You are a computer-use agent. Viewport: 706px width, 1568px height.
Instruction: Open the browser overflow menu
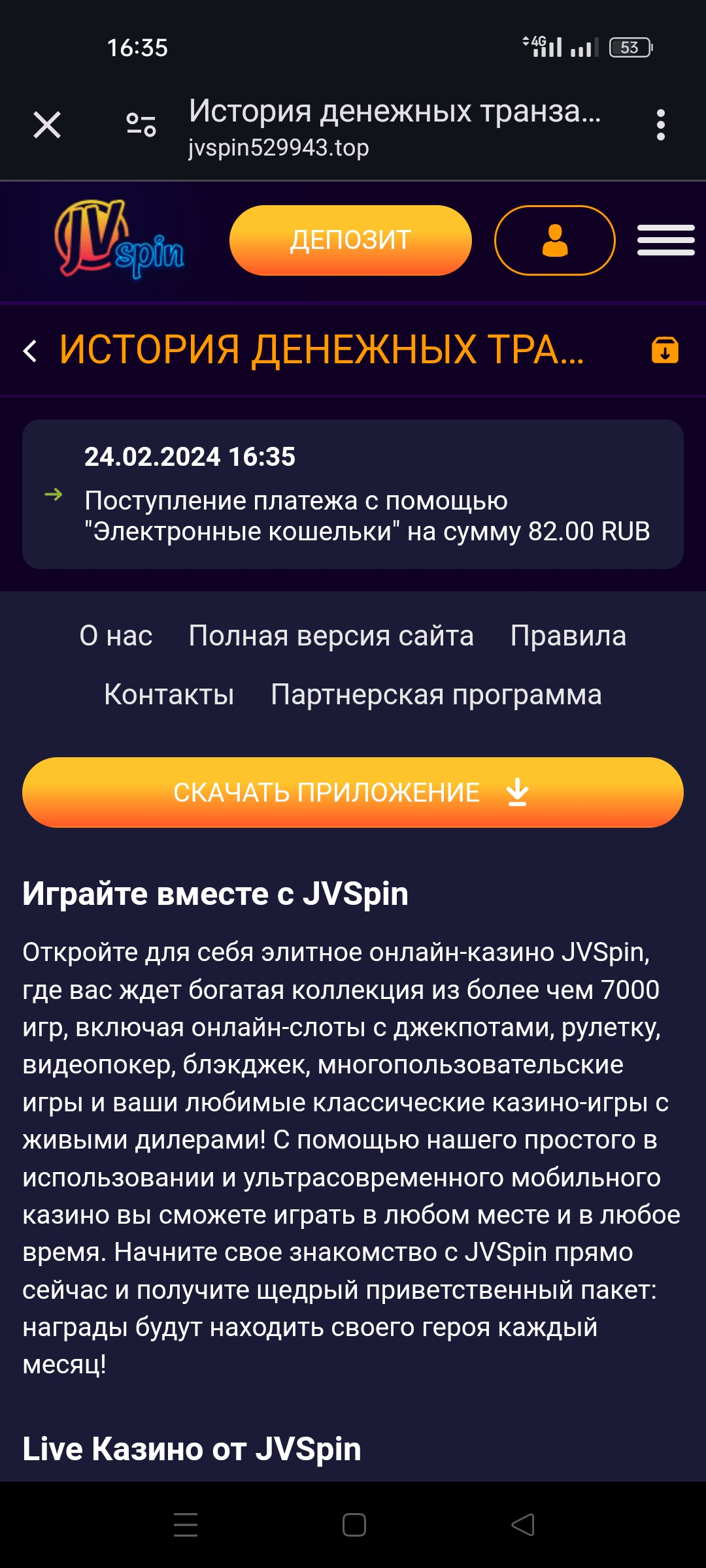pos(661,125)
